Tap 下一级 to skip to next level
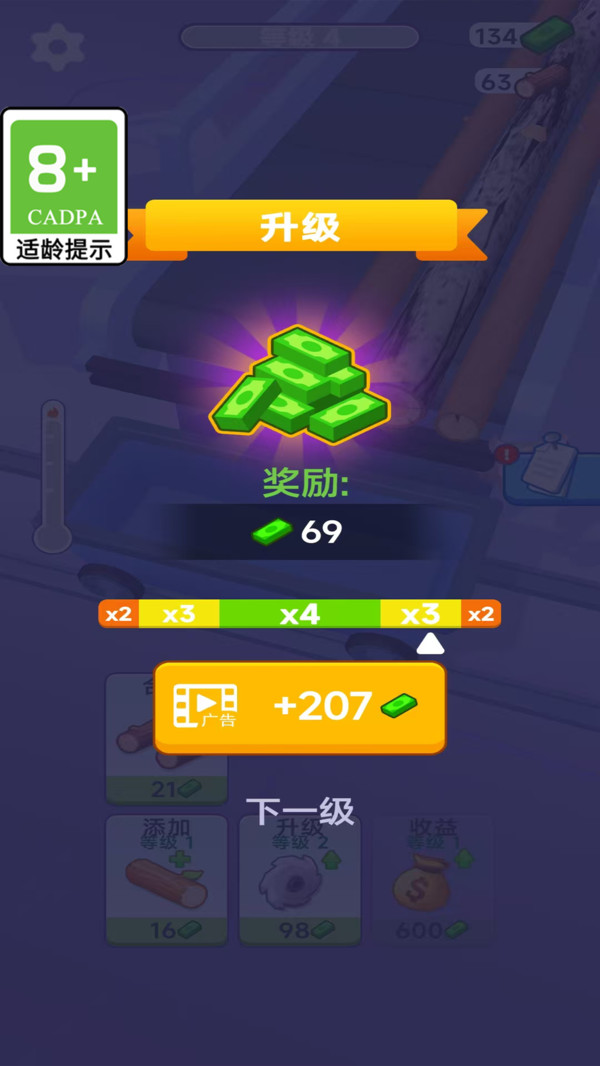The width and height of the screenshot is (600, 1066). point(300,811)
